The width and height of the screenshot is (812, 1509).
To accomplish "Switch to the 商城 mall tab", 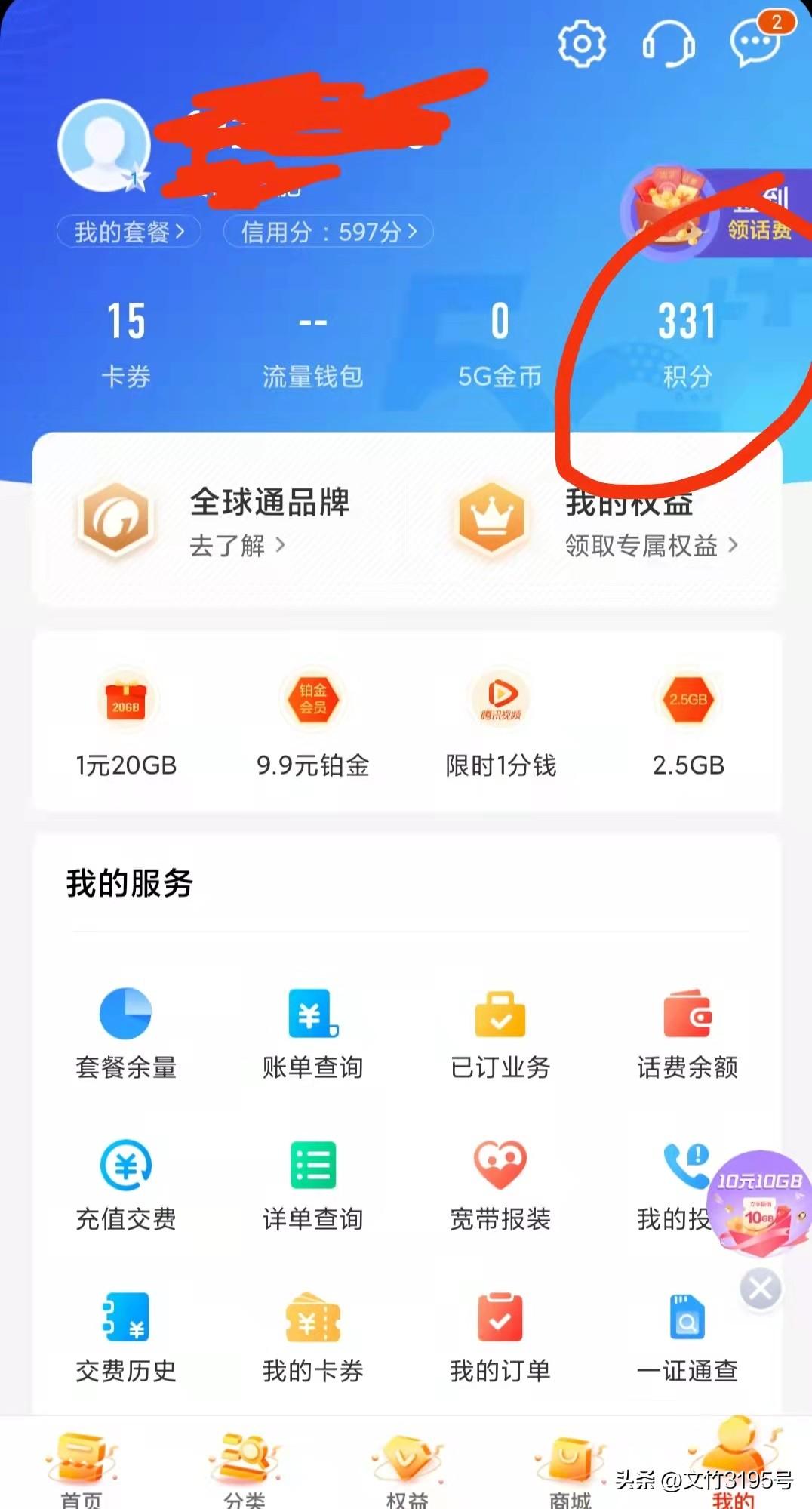I will point(570,1464).
